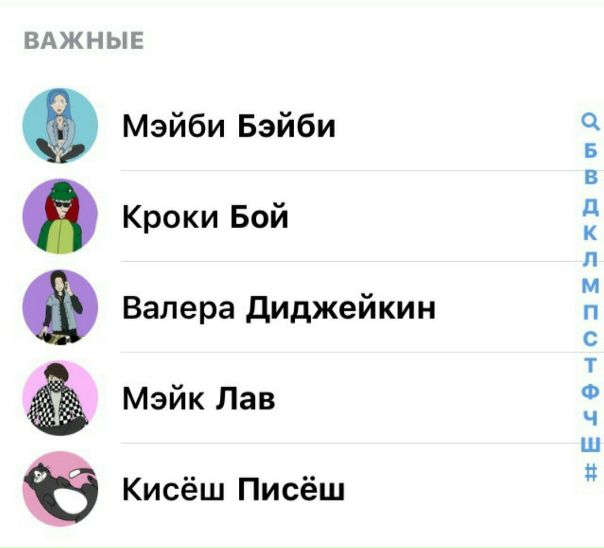This screenshot has width=604, height=548.
Task: Jump to letter Д in the index
Action: click(590, 206)
